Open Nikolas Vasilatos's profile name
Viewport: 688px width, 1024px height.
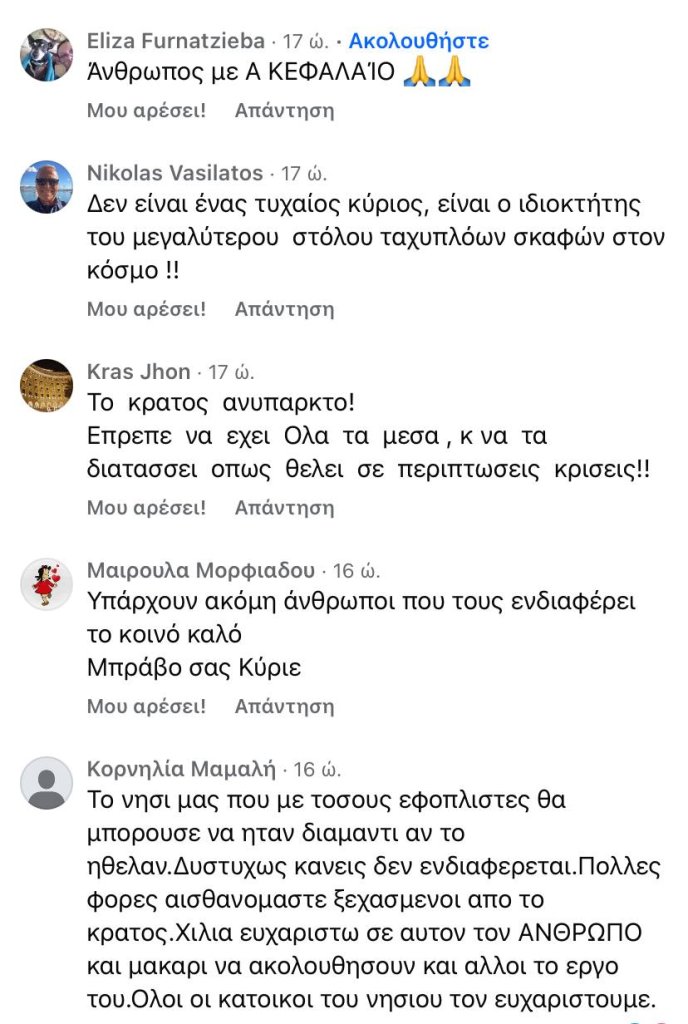[x=175, y=173]
